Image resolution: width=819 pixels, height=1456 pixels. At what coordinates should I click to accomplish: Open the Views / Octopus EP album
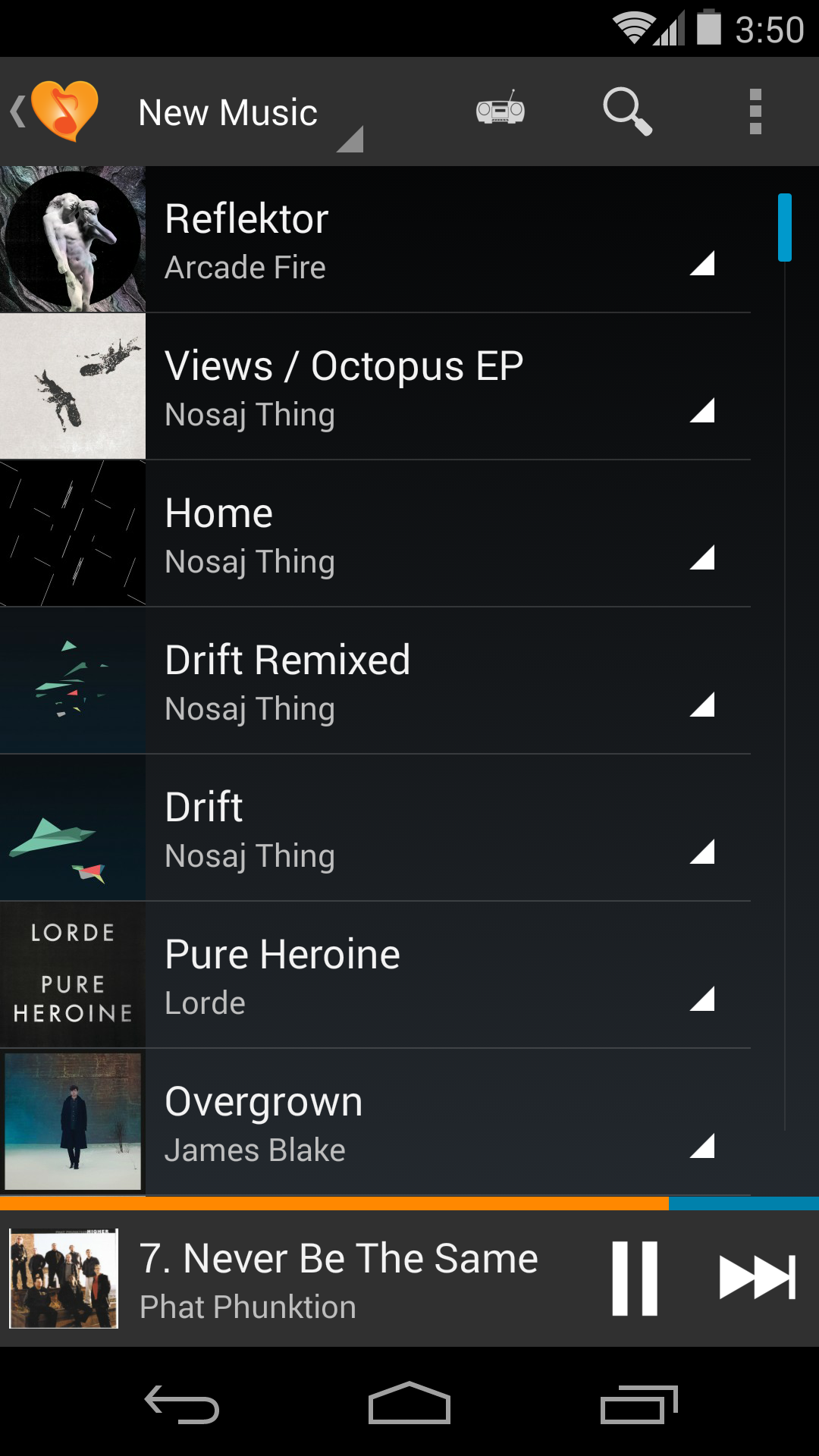379,387
